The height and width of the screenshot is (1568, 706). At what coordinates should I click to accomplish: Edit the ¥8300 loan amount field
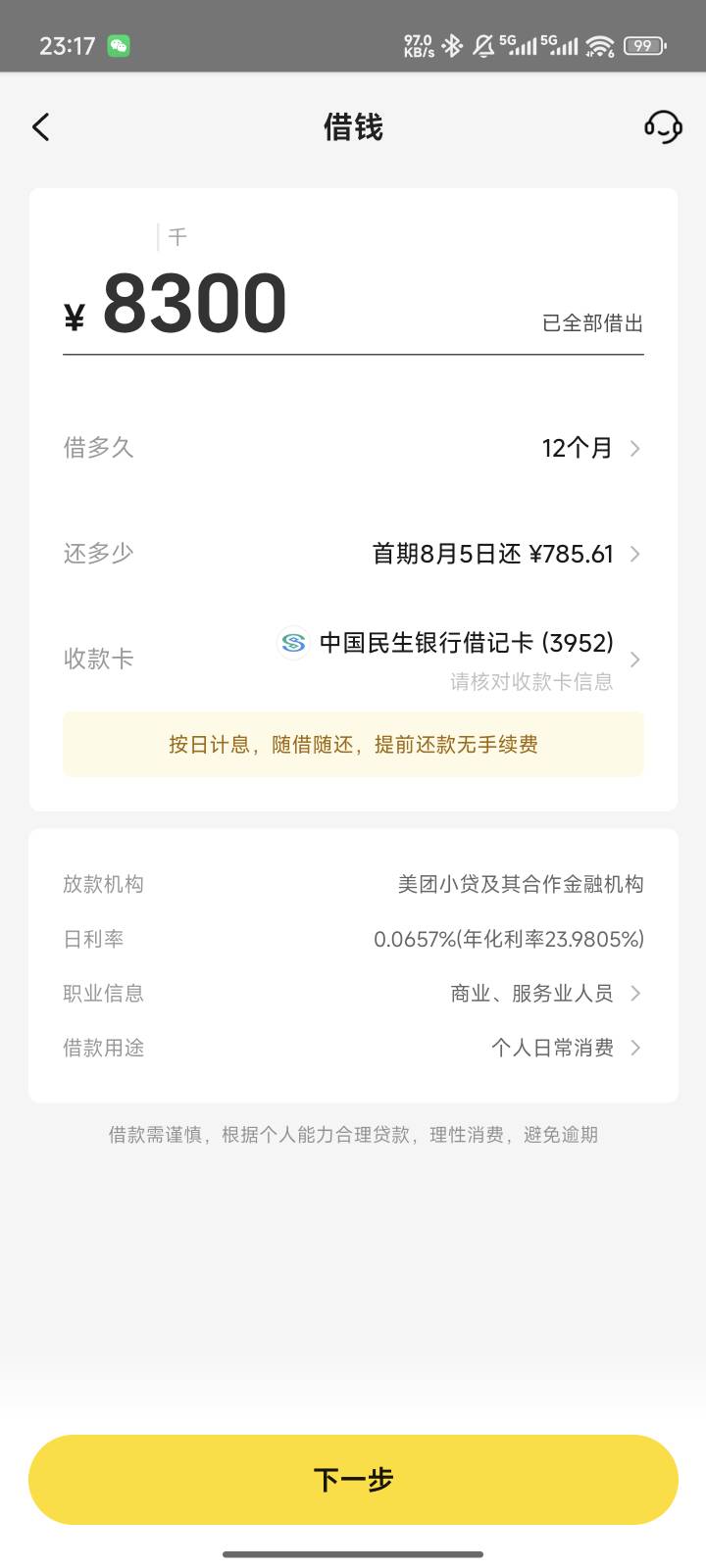tap(353, 304)
